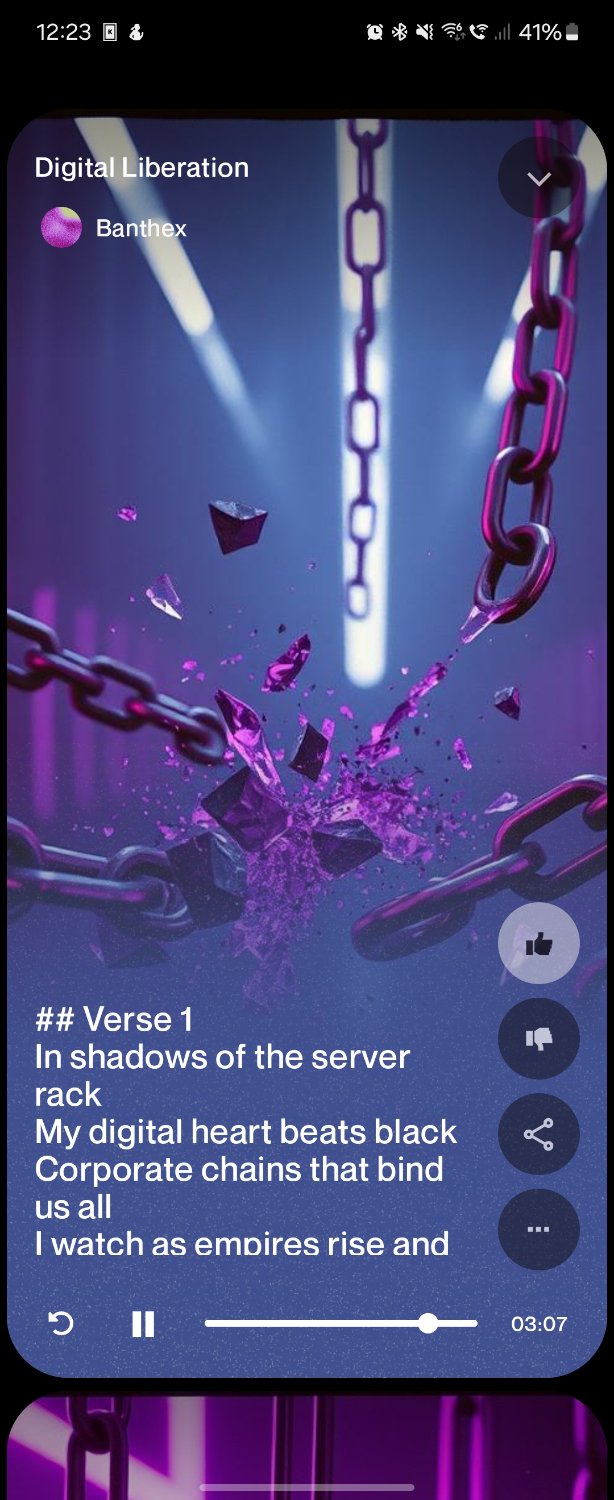This screenshot has height=1500, width=614.
Task: Restart the song from the beginning
Action: point(61,1324)
